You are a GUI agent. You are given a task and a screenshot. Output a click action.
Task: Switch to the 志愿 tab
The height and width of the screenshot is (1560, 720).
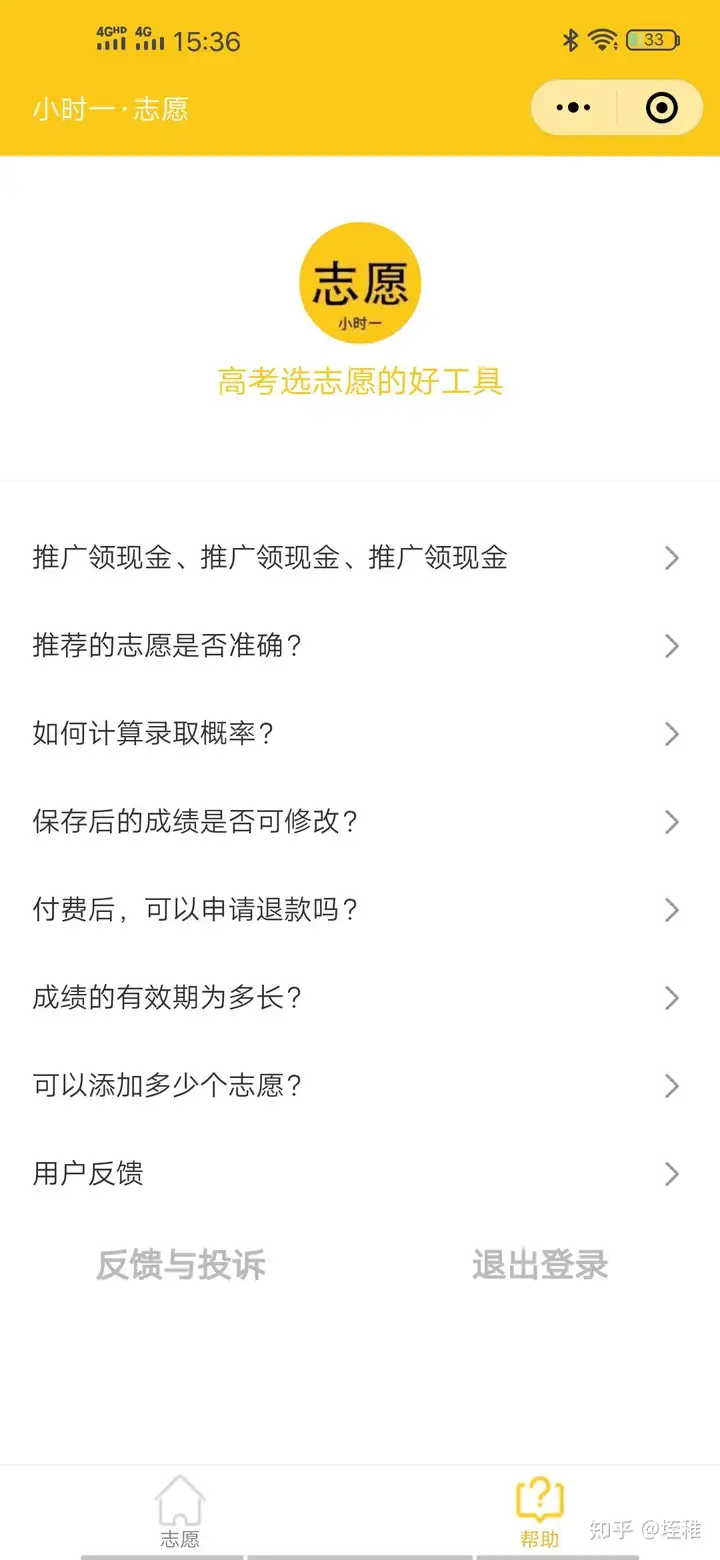click(180, 1511)
